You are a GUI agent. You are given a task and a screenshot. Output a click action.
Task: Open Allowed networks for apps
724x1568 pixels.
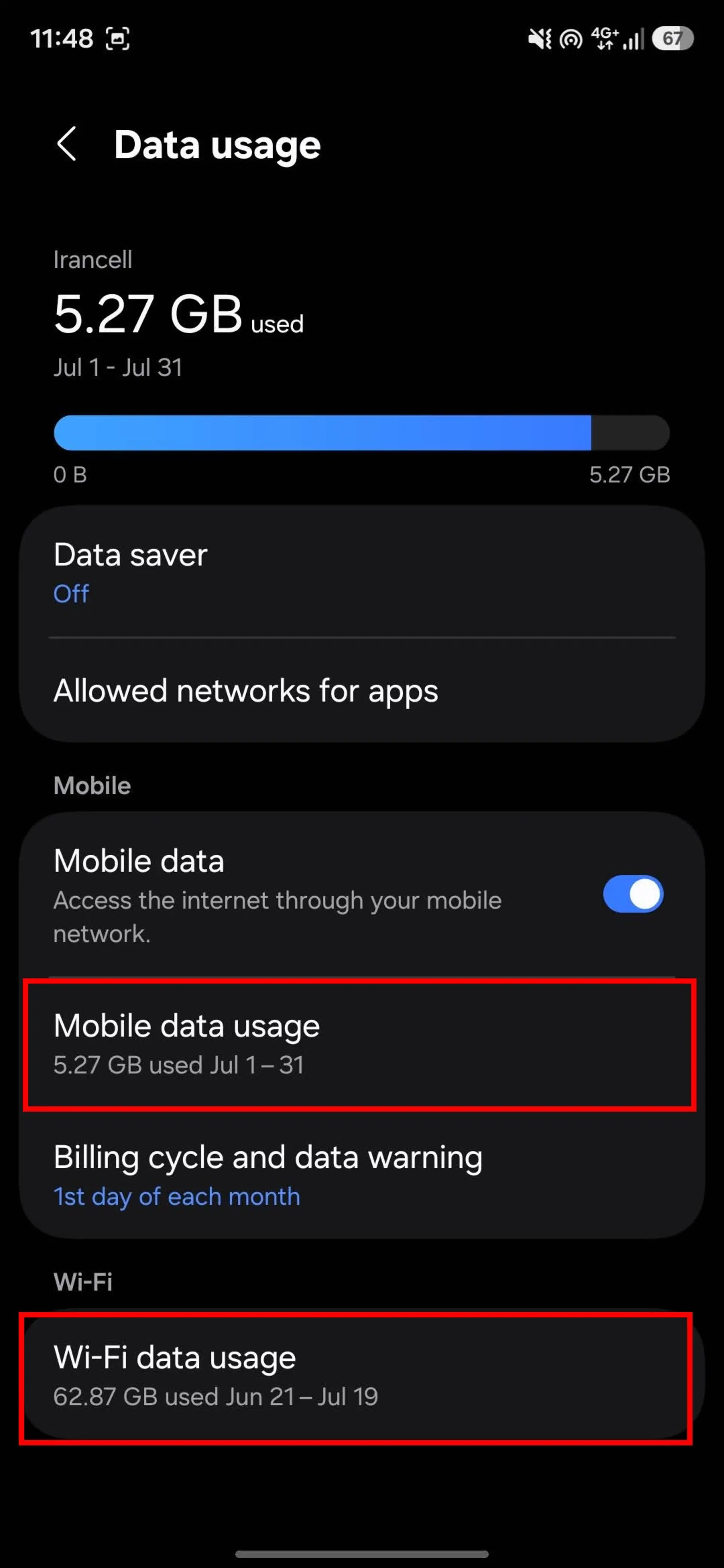point(362,691)
